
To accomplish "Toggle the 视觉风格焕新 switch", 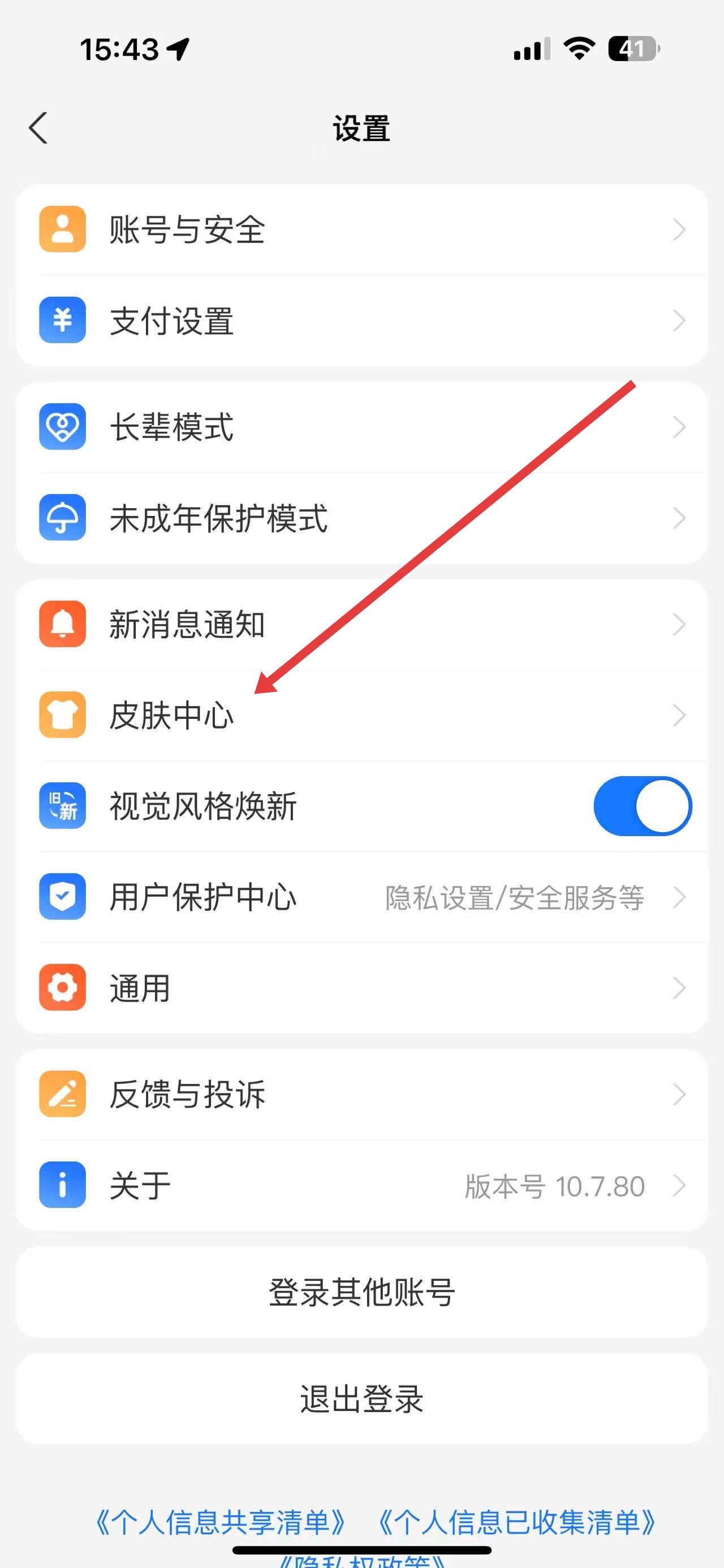I will point(642,806).
